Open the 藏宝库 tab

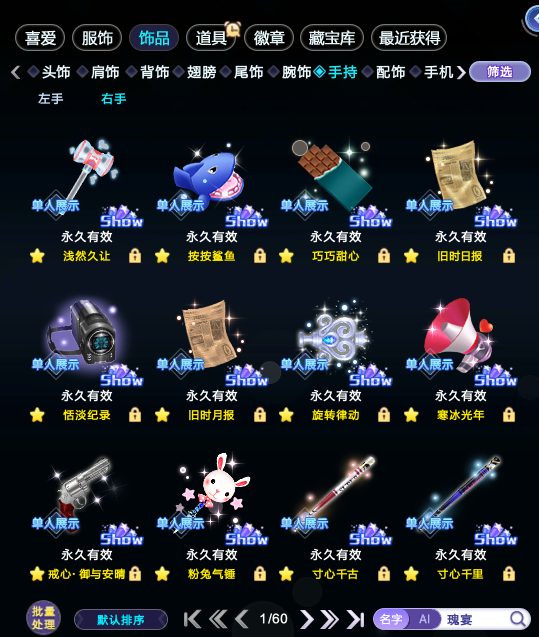[331, 38]
